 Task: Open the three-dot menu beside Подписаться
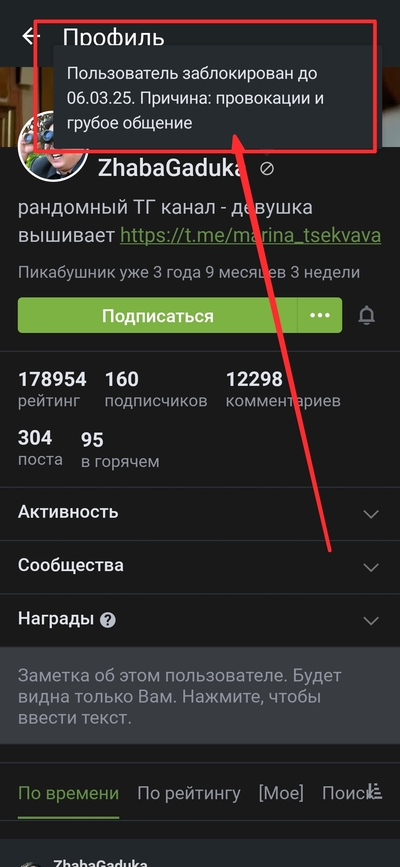320,315
